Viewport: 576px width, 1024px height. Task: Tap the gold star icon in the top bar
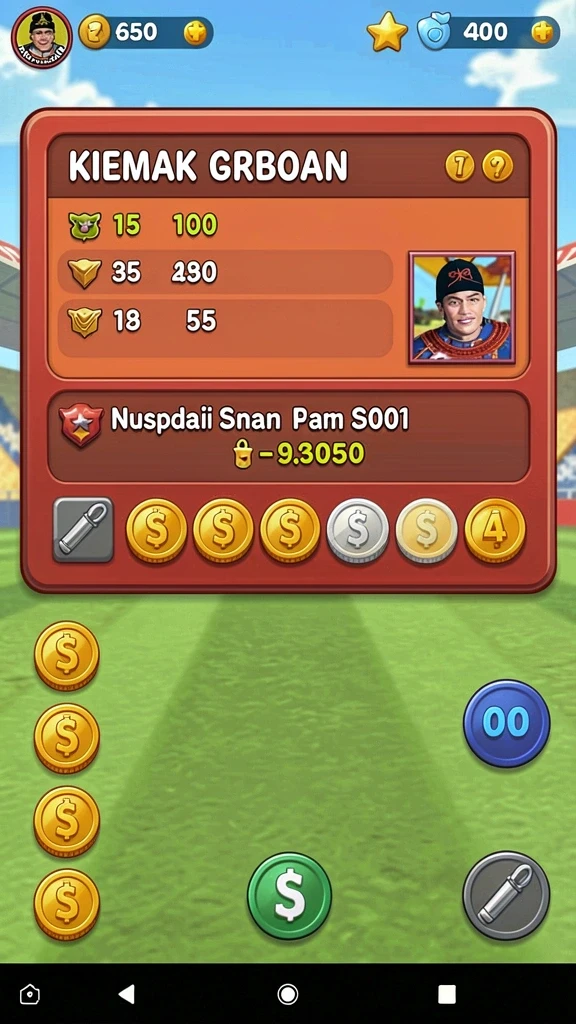pyautogui.click(x=387, y=32)
